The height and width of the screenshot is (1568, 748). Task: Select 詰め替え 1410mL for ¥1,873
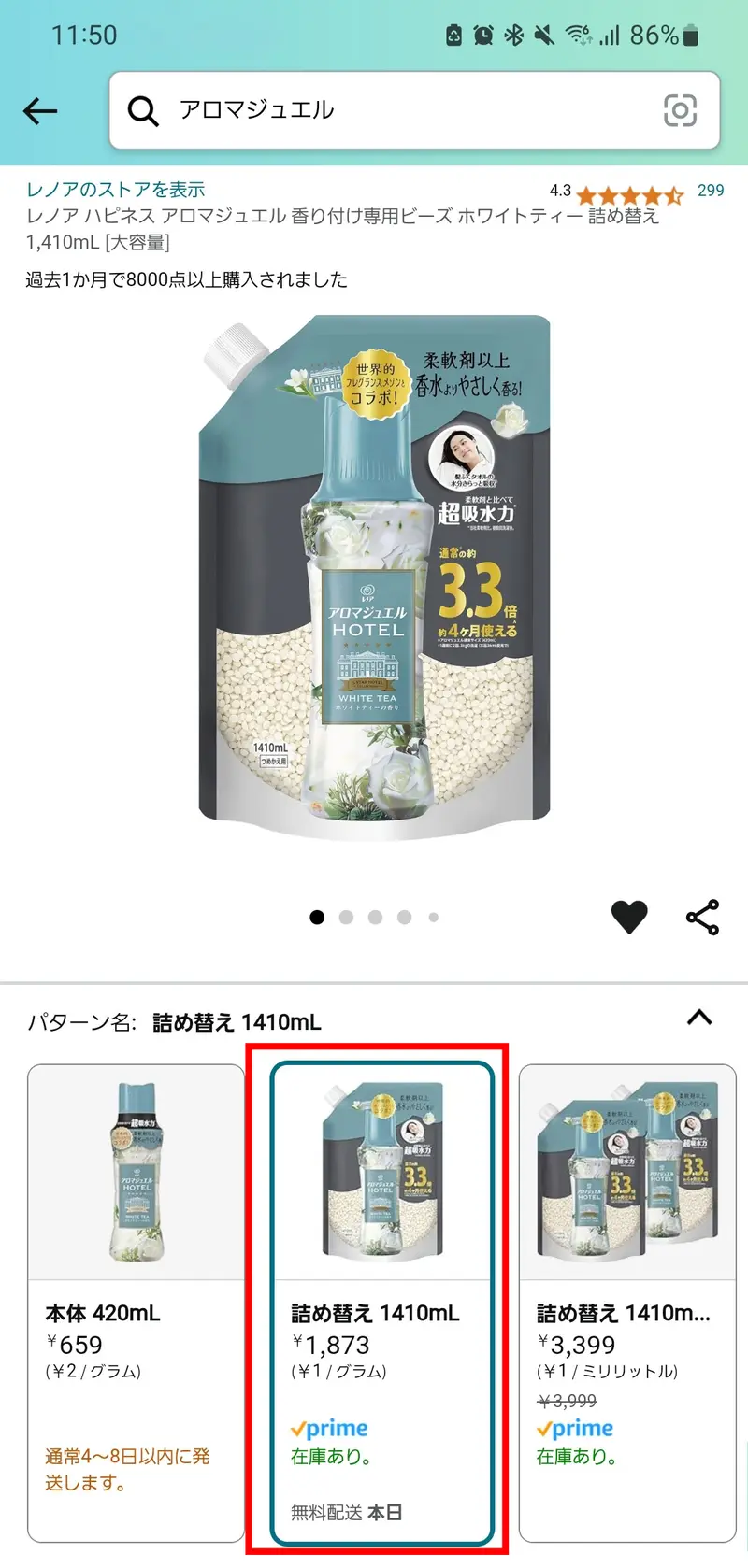(x=381, y=1304)
